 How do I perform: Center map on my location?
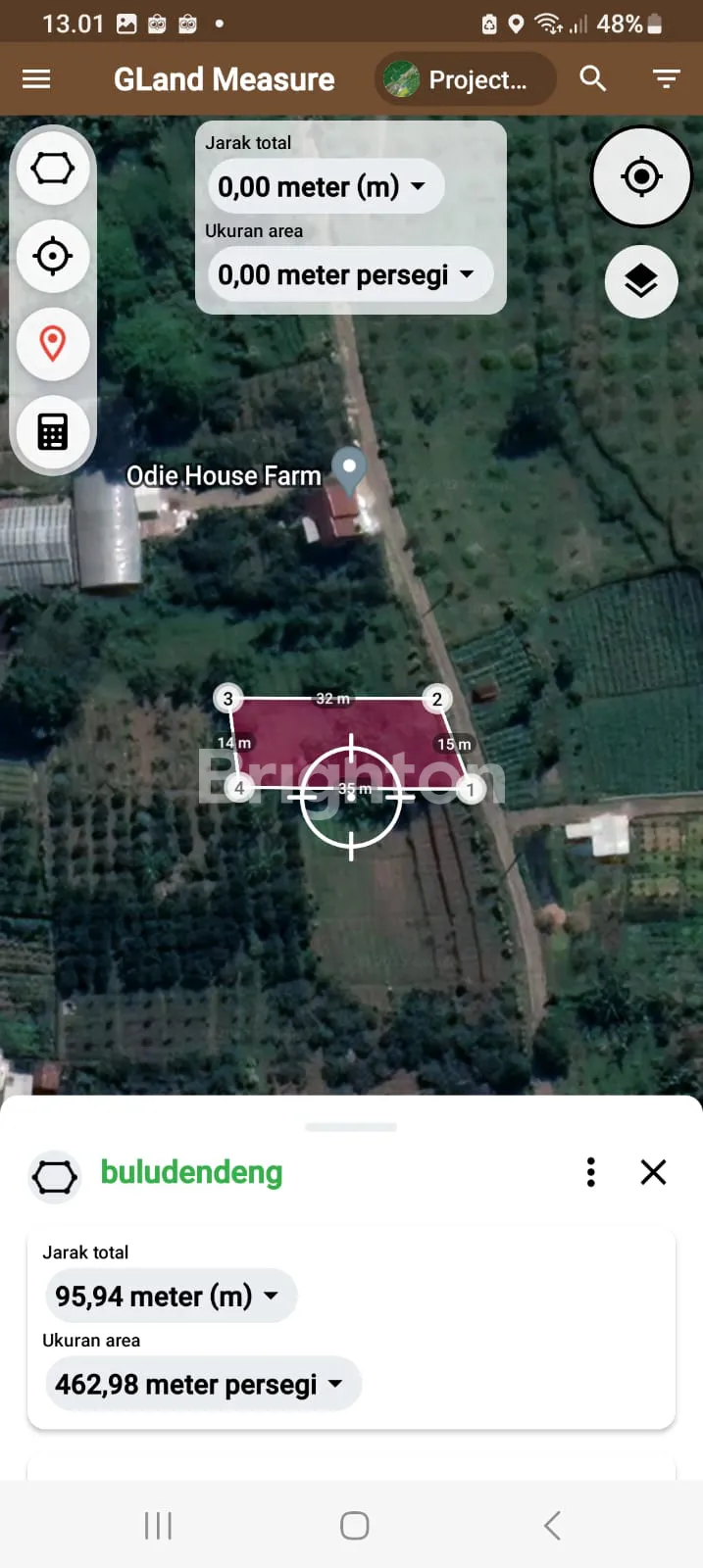641,177
